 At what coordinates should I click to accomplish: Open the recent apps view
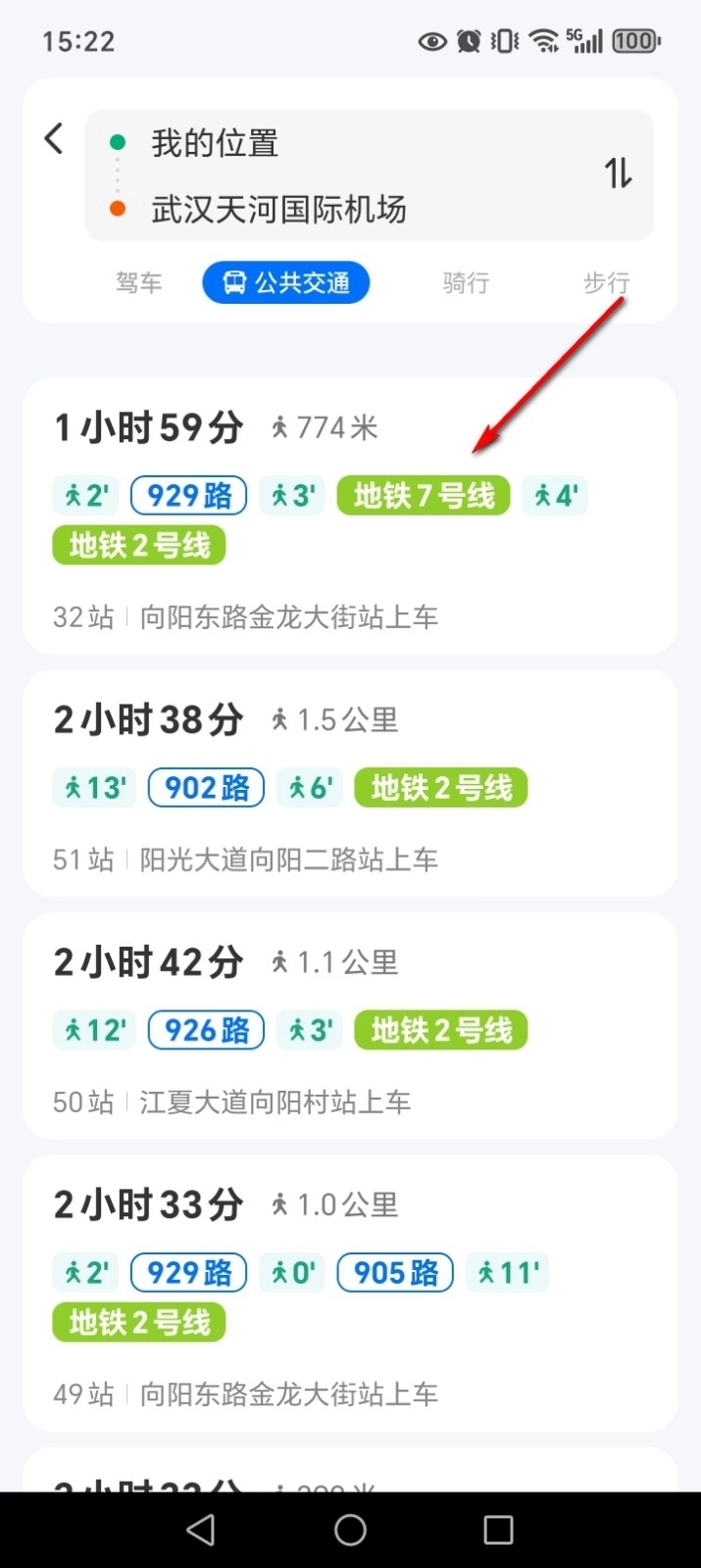[x=498, y=1530]
